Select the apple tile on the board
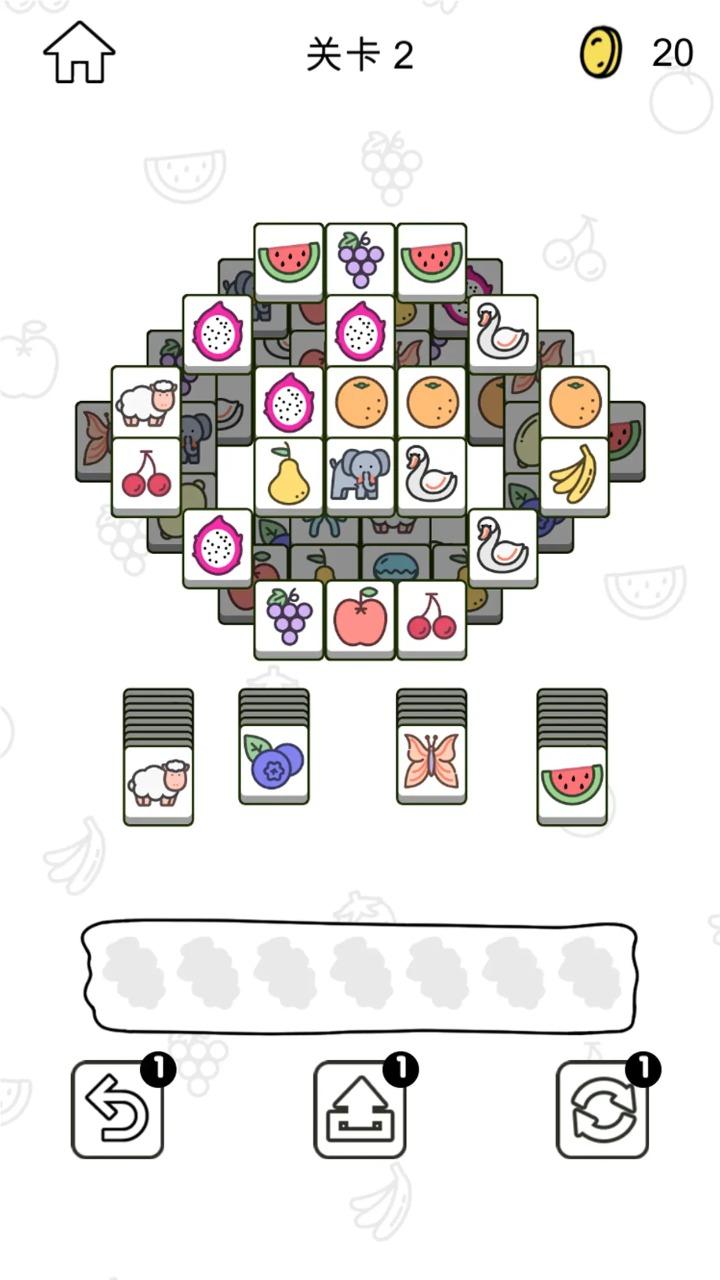The height and width of the screenshot is (1280, 720). [x=360, y=620]
